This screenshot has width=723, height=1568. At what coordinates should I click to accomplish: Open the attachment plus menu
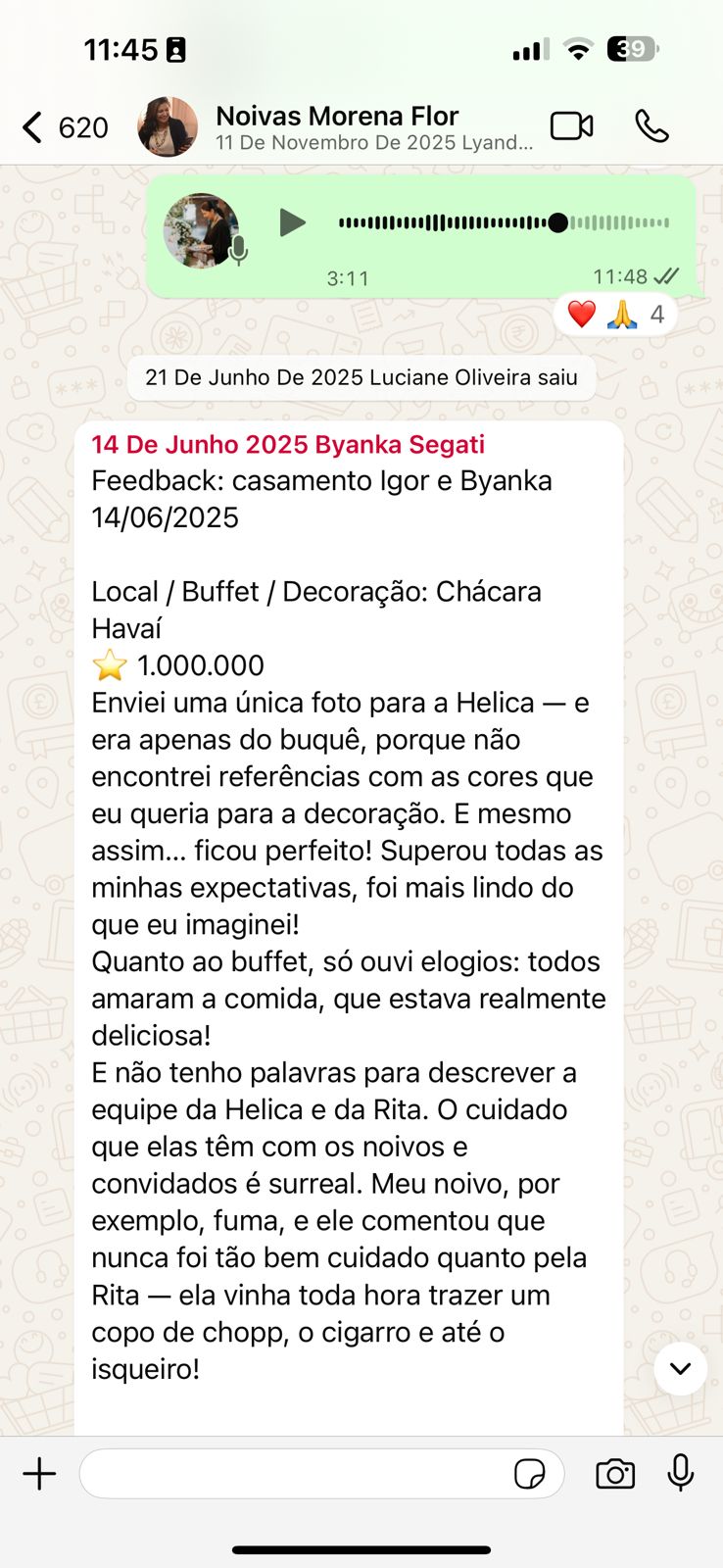click(39, 1474)
